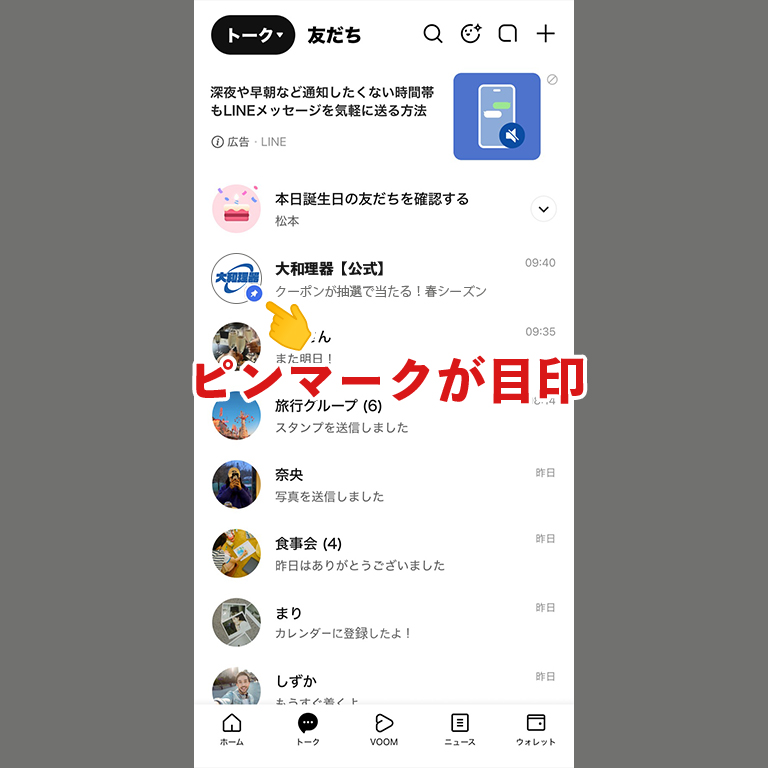
Task: Tap the sparkle face icon in header
Action: click(470, 34)
